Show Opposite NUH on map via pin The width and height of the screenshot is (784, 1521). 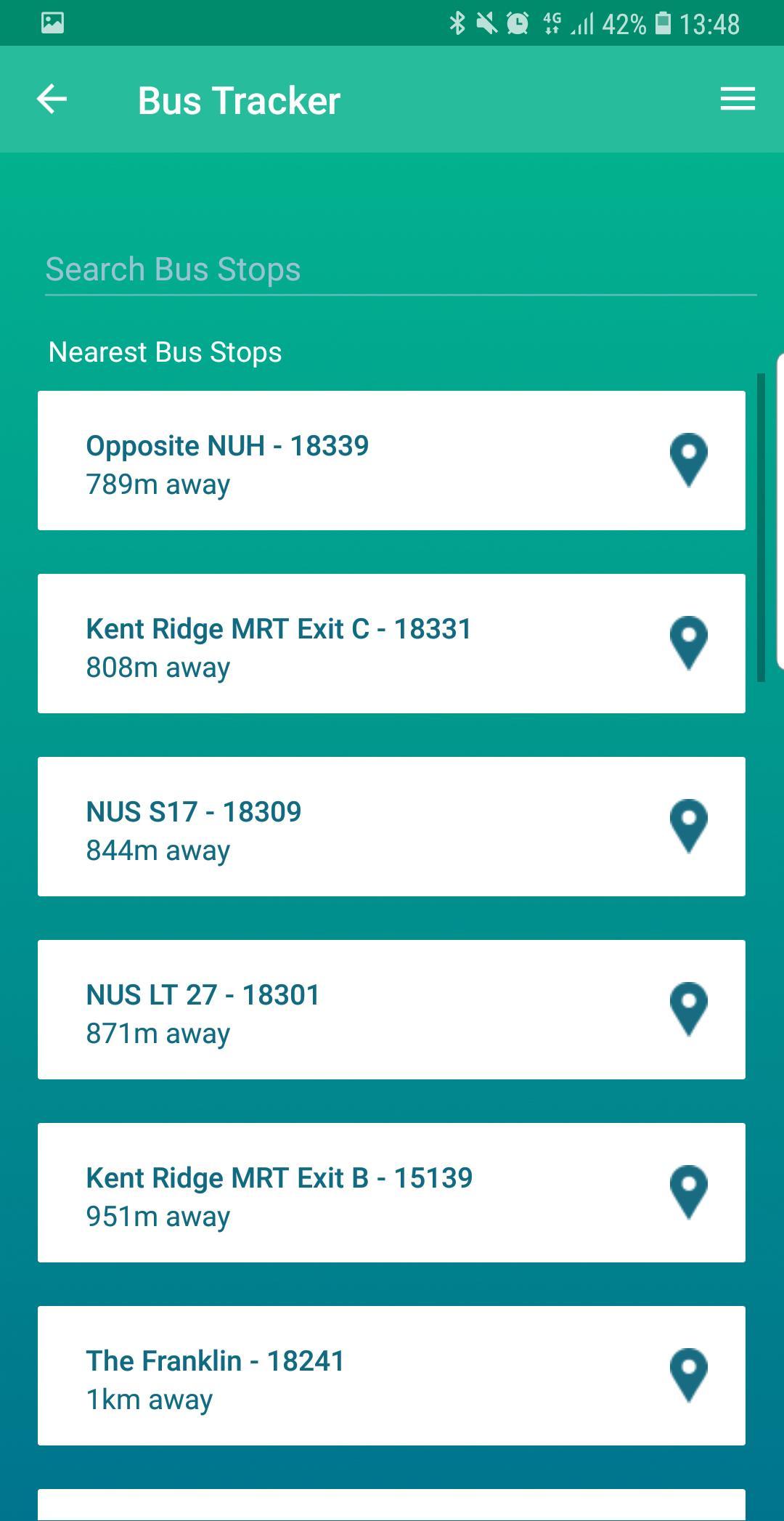coord(688,460)
